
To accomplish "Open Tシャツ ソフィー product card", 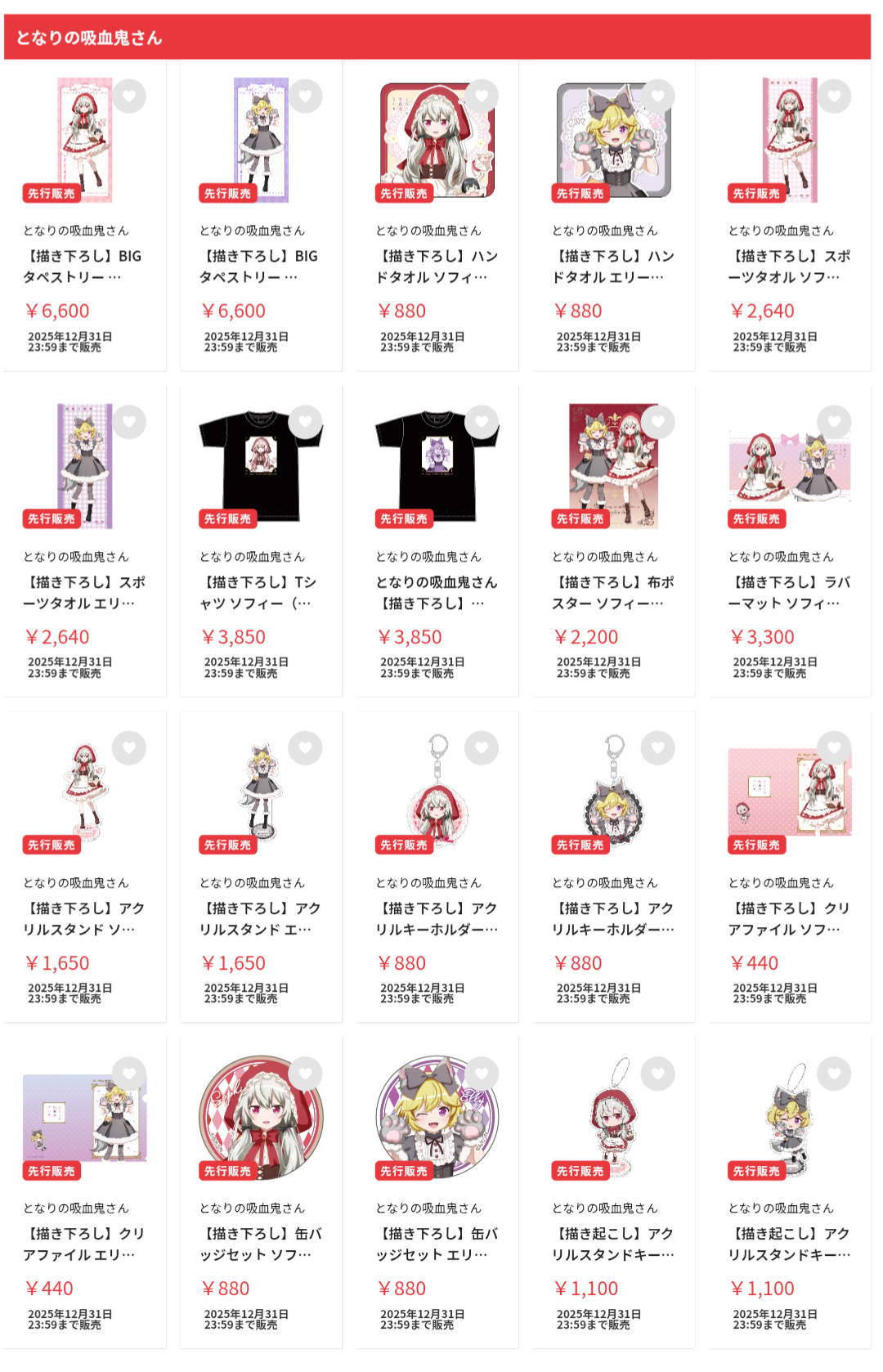I will point(261,593).
